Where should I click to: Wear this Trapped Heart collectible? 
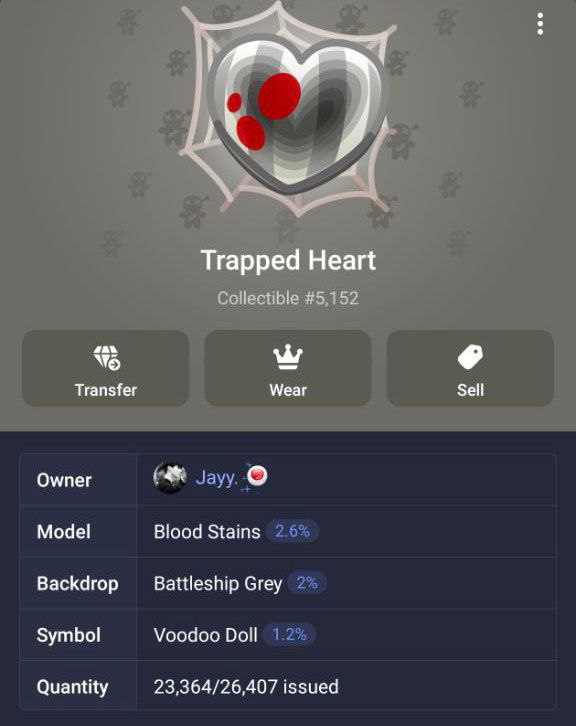point(288,369)
